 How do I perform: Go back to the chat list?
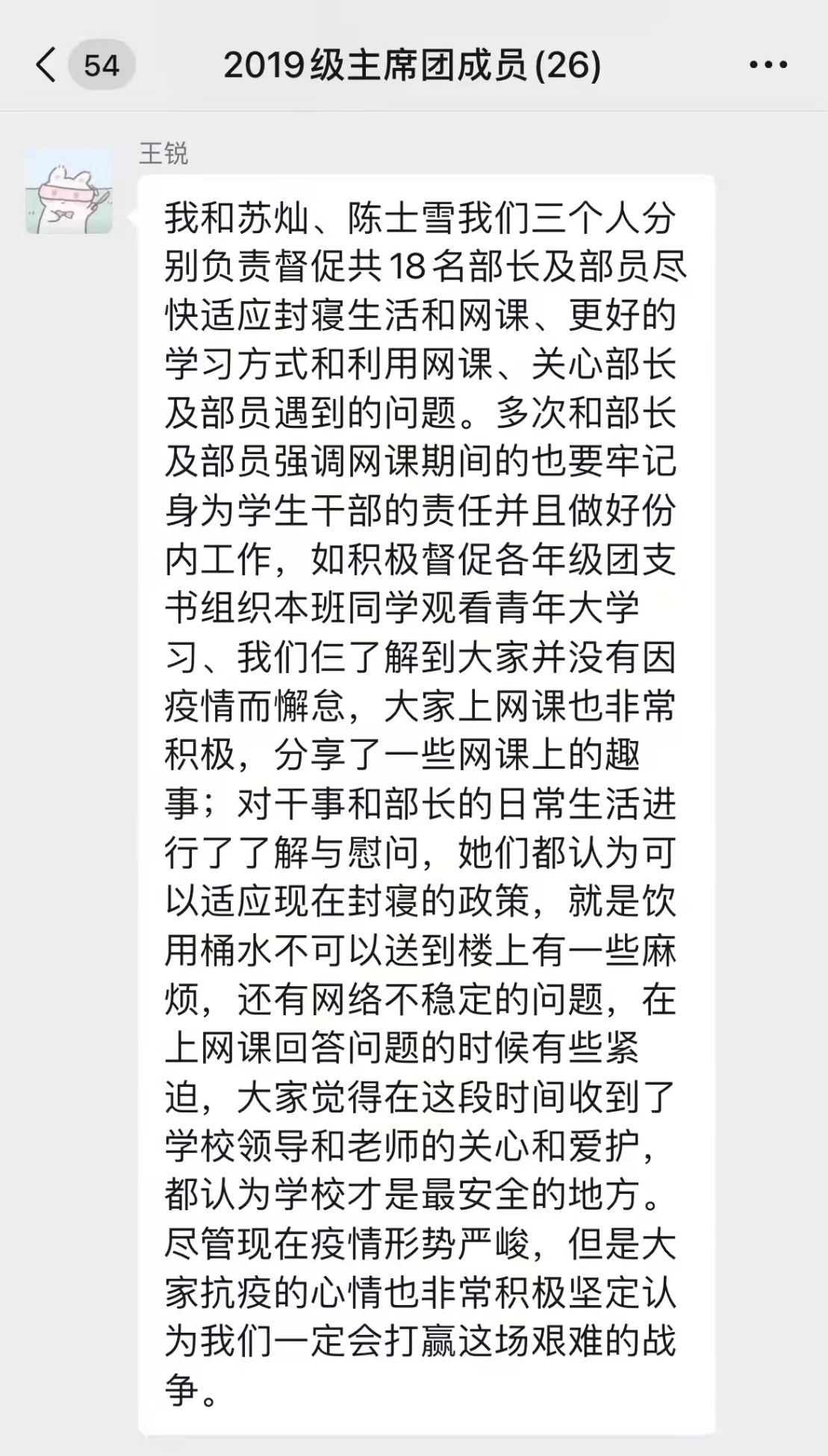tap(46, 65)
